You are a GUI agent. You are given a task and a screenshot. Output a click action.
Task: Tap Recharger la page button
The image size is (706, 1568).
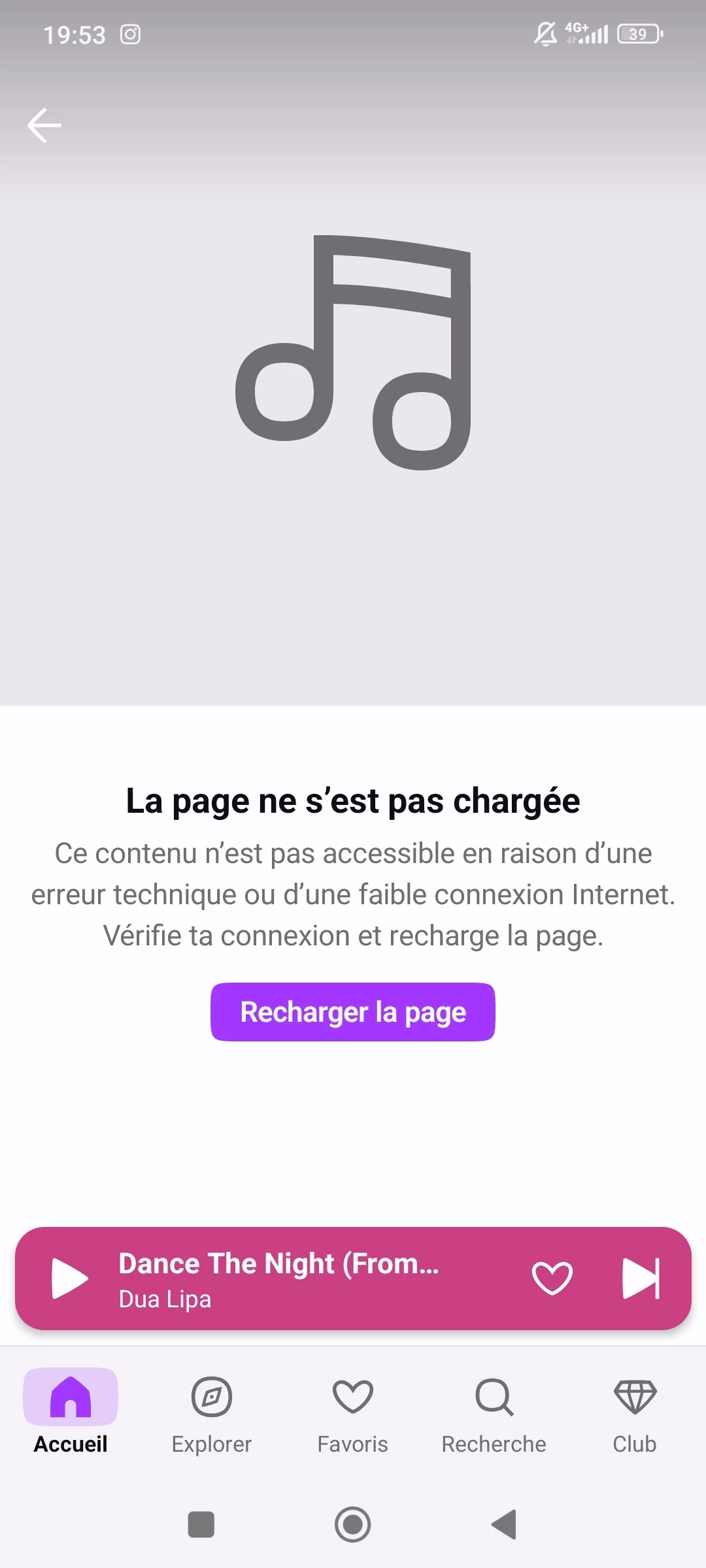pos(352,1012)
